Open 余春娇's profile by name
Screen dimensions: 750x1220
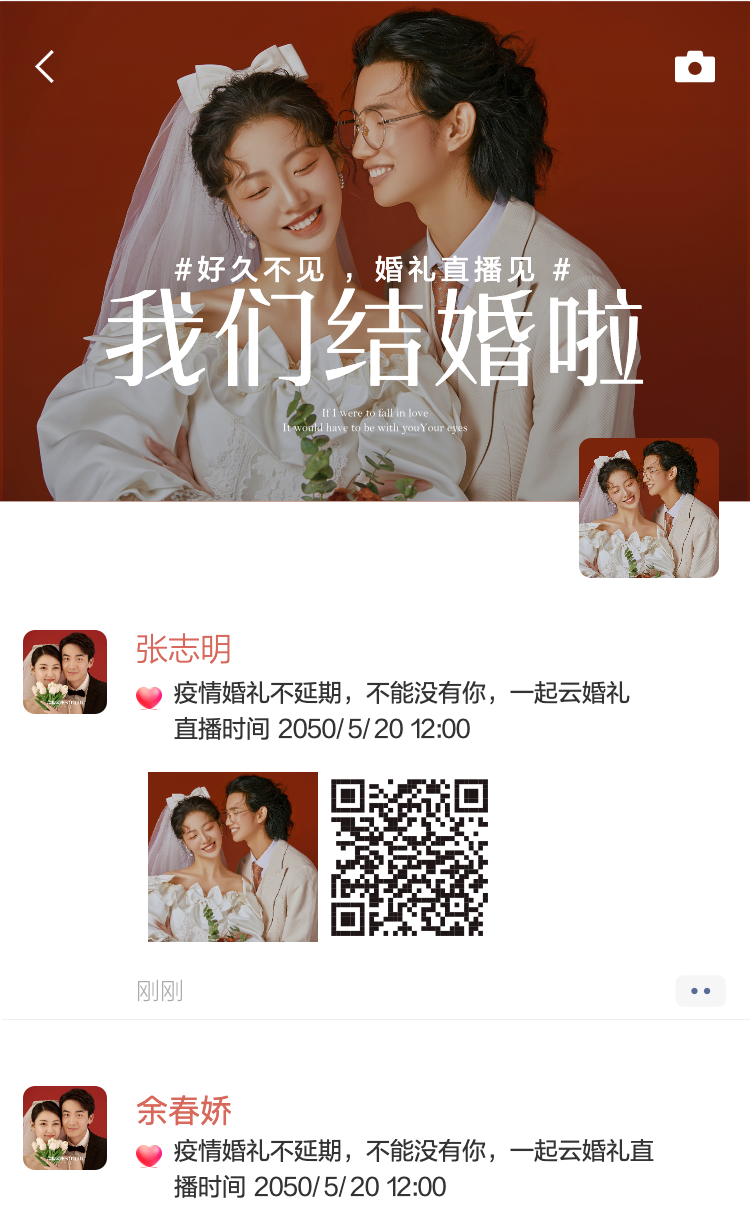click(x=184, y=1111)
